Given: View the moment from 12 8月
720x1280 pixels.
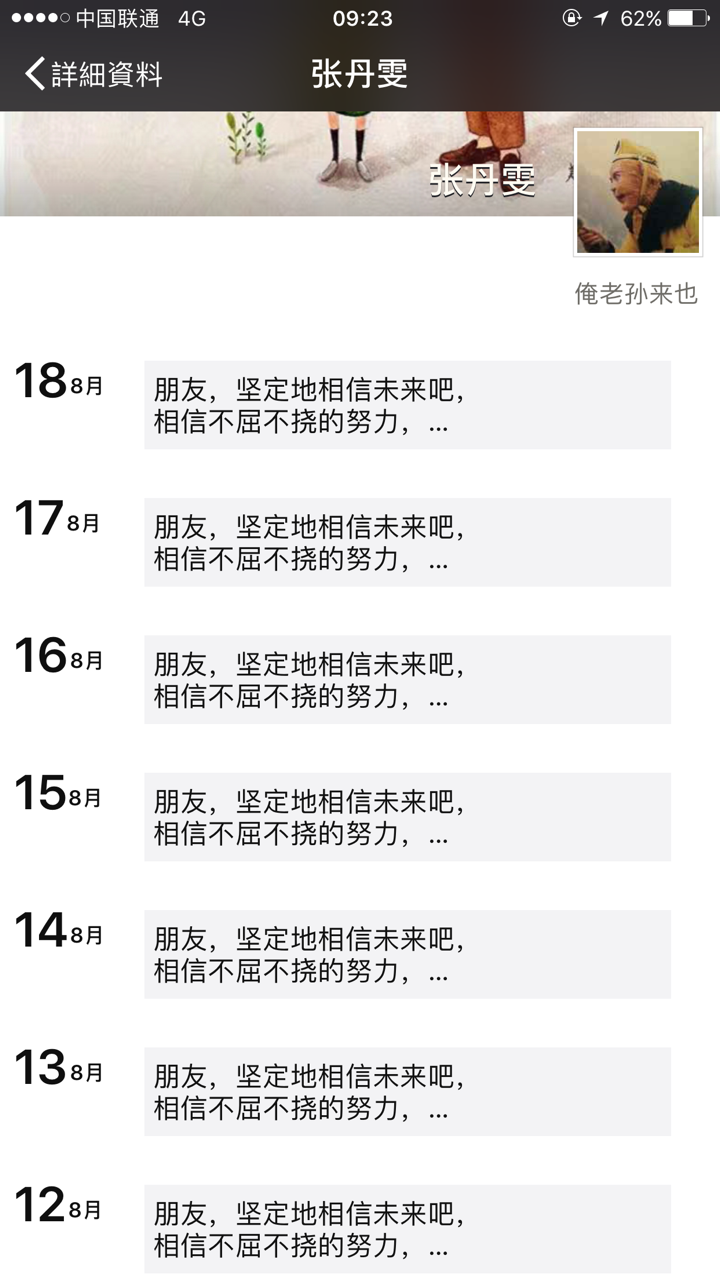Looking at the screenshot, I should pyautogui.click(x=407, y=1229).
